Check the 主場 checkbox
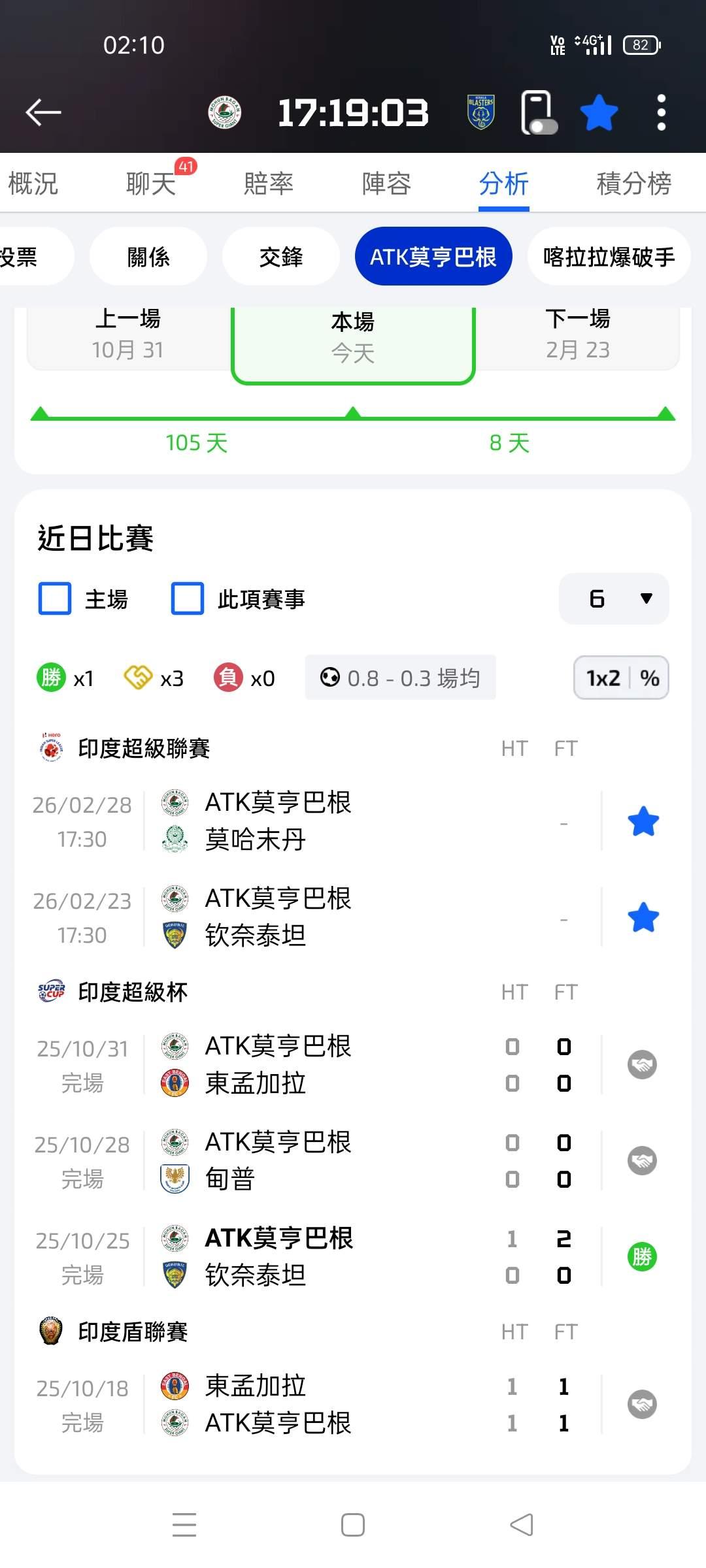The width and height of the screenshot is (706, 1568). (56, 599)
